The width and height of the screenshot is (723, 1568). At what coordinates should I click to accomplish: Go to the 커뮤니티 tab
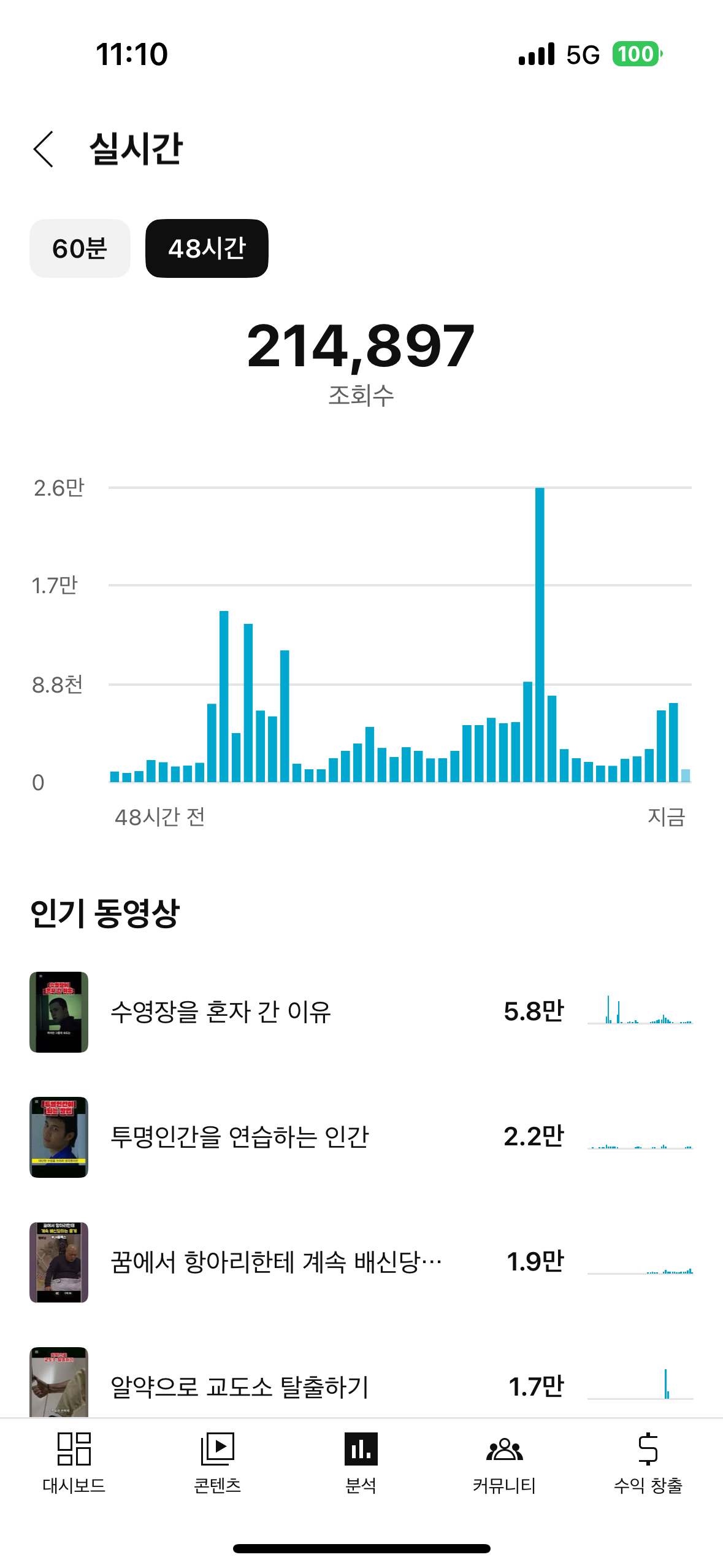coord(504,1462)
